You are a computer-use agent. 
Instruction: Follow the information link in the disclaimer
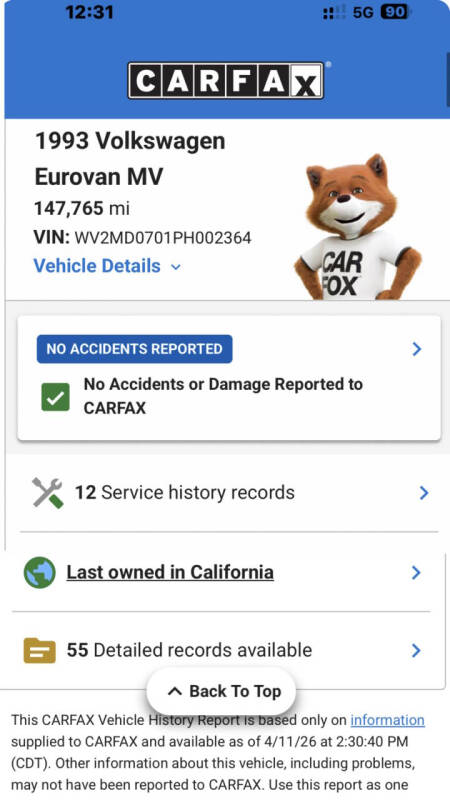387,720
